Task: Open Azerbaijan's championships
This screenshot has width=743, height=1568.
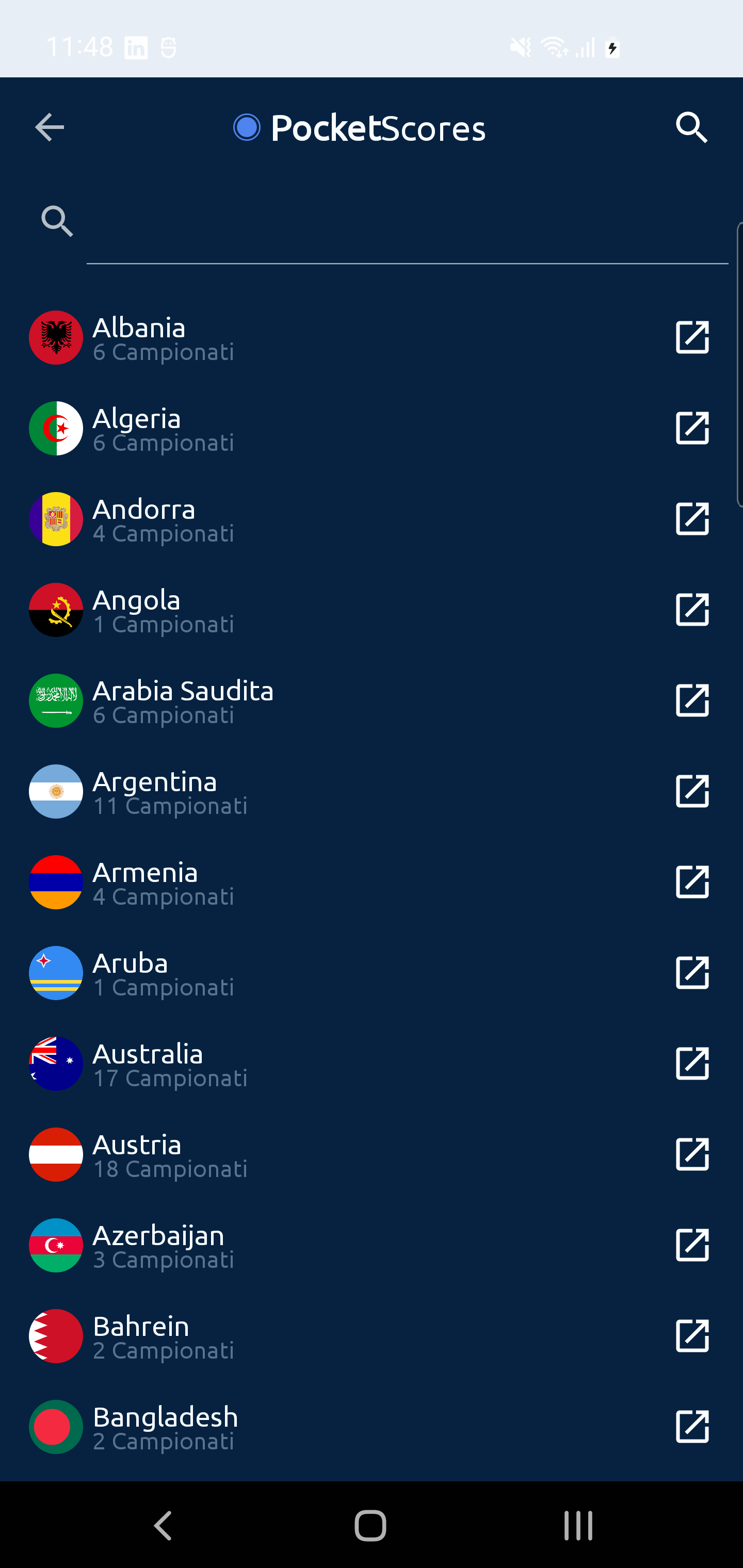Action: [x=163, y=1245]
